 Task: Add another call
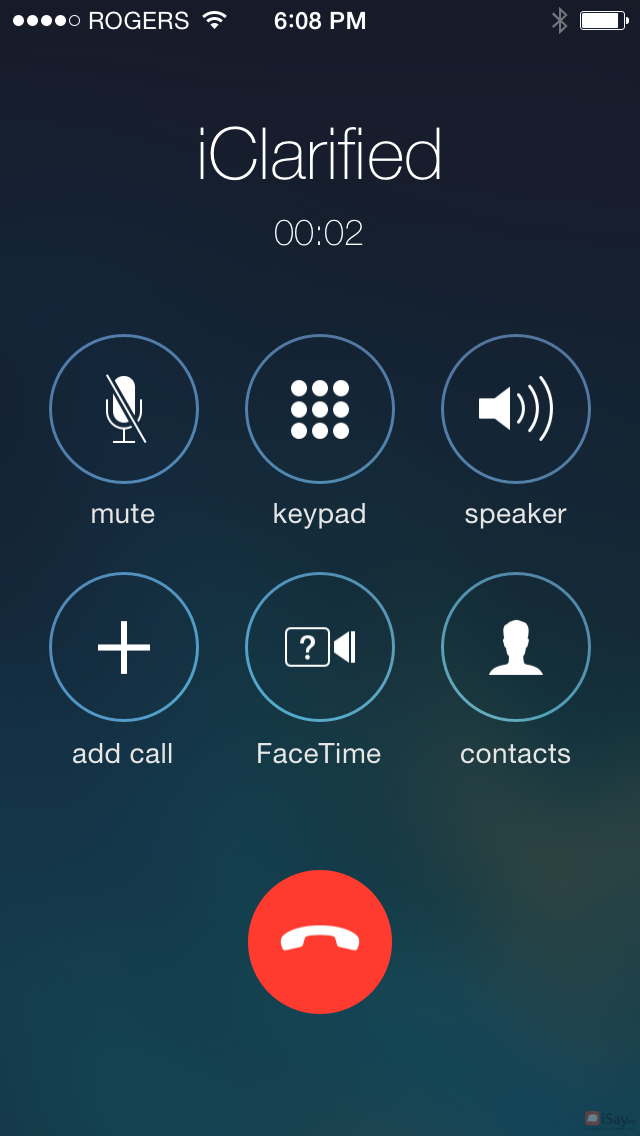pos(124,647)
